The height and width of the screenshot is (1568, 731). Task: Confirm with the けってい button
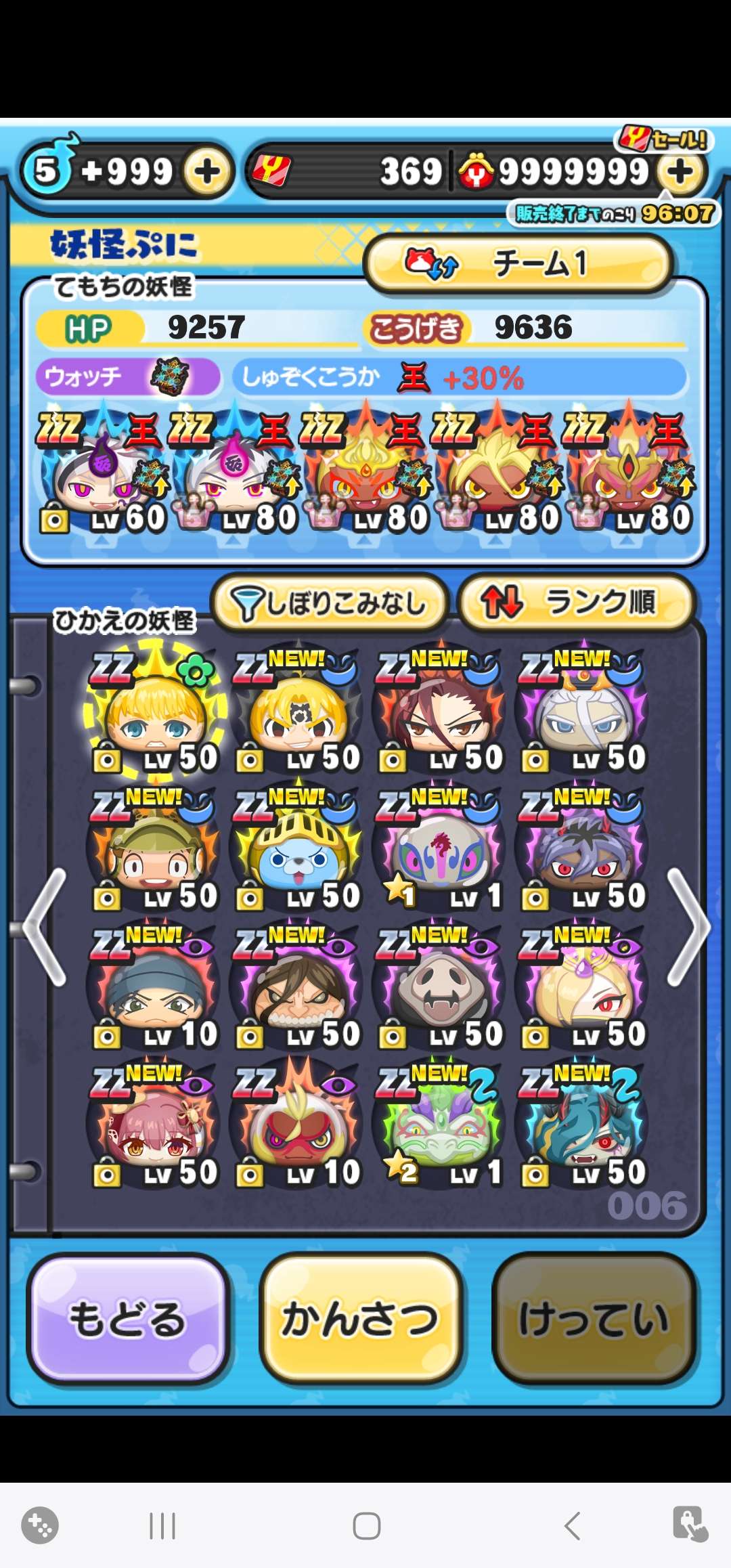594,1319
